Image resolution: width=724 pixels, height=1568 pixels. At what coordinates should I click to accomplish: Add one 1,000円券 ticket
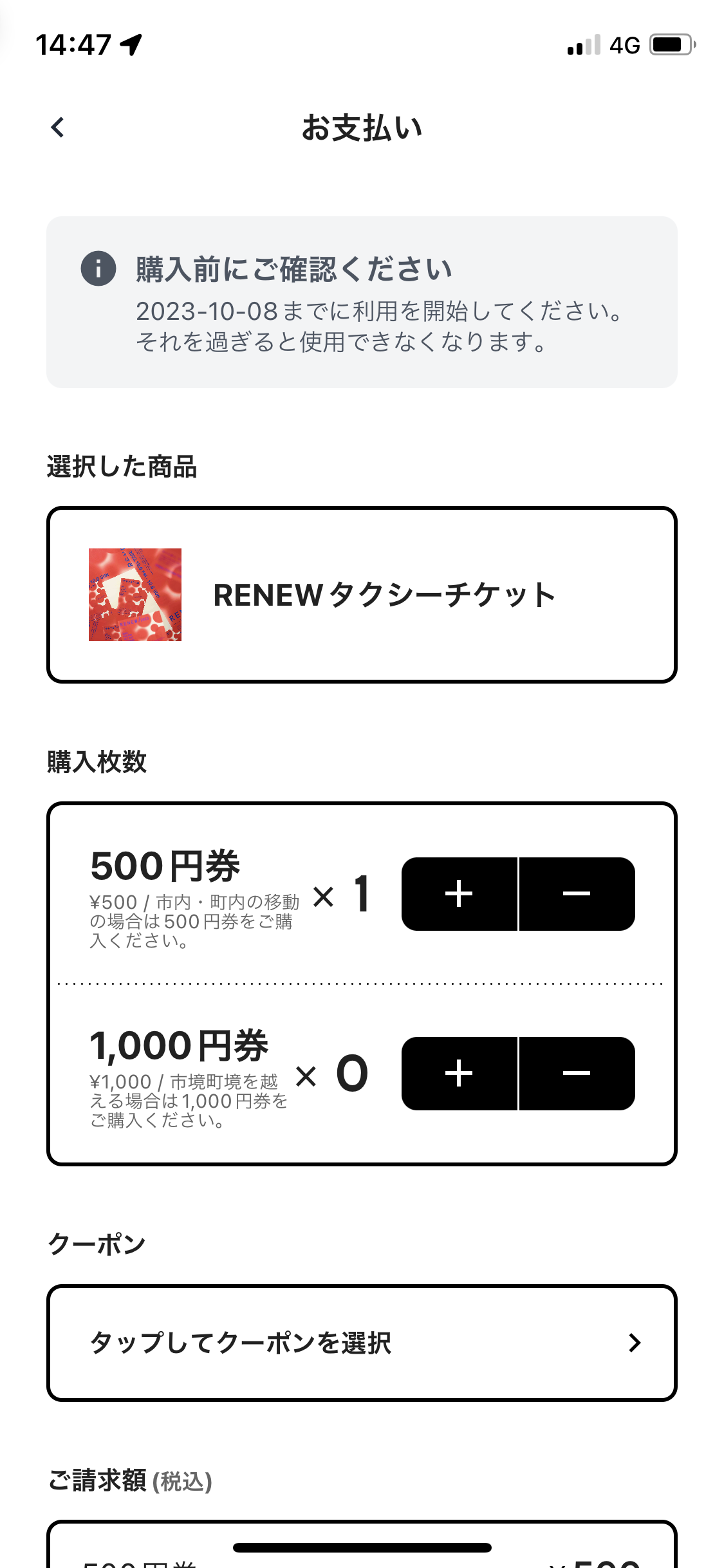[459, 1073]
